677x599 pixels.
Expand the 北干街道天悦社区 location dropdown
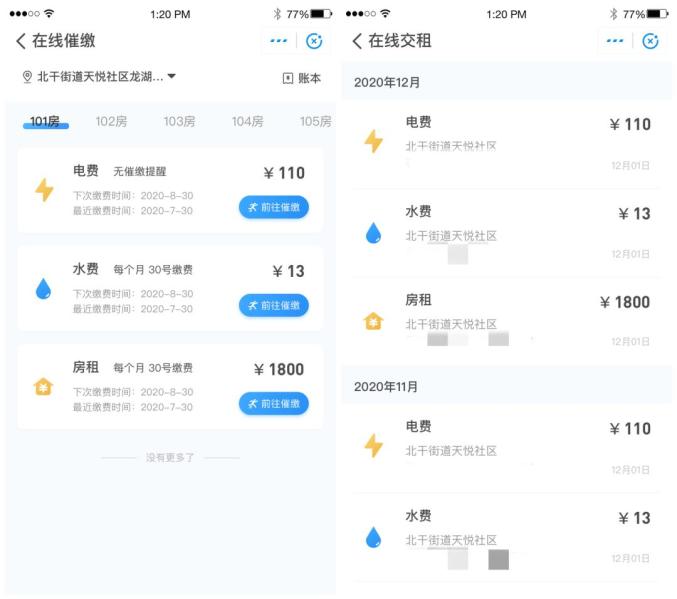pyautogui.click(x=99, y=77)
